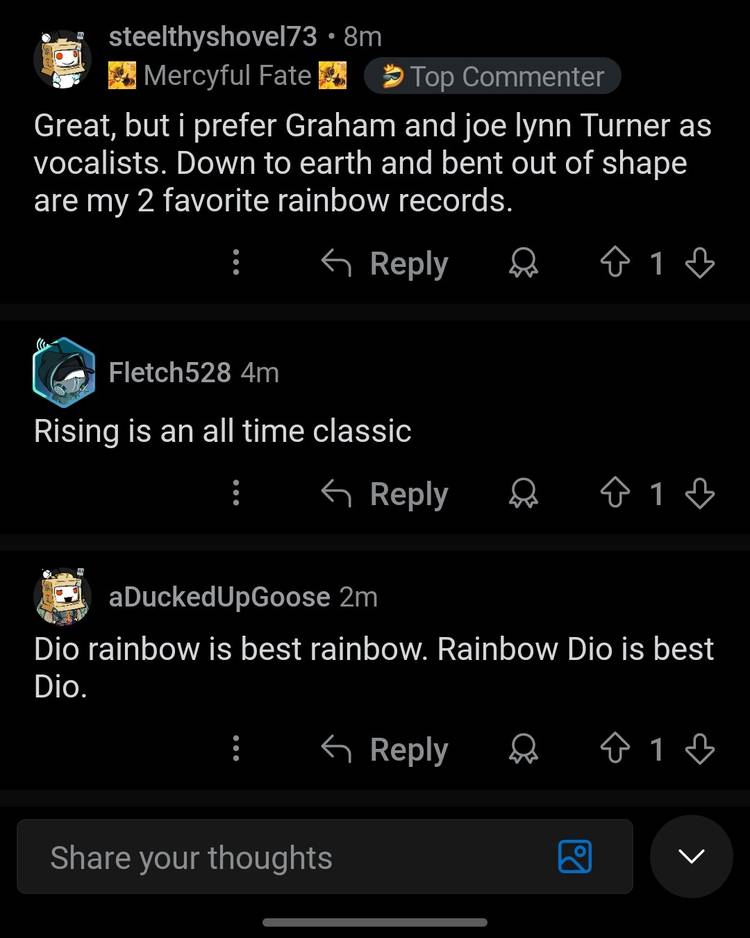
Task: Collapse comment box using the chevron button
Action: pyautogui.click(x=691, y=857)
